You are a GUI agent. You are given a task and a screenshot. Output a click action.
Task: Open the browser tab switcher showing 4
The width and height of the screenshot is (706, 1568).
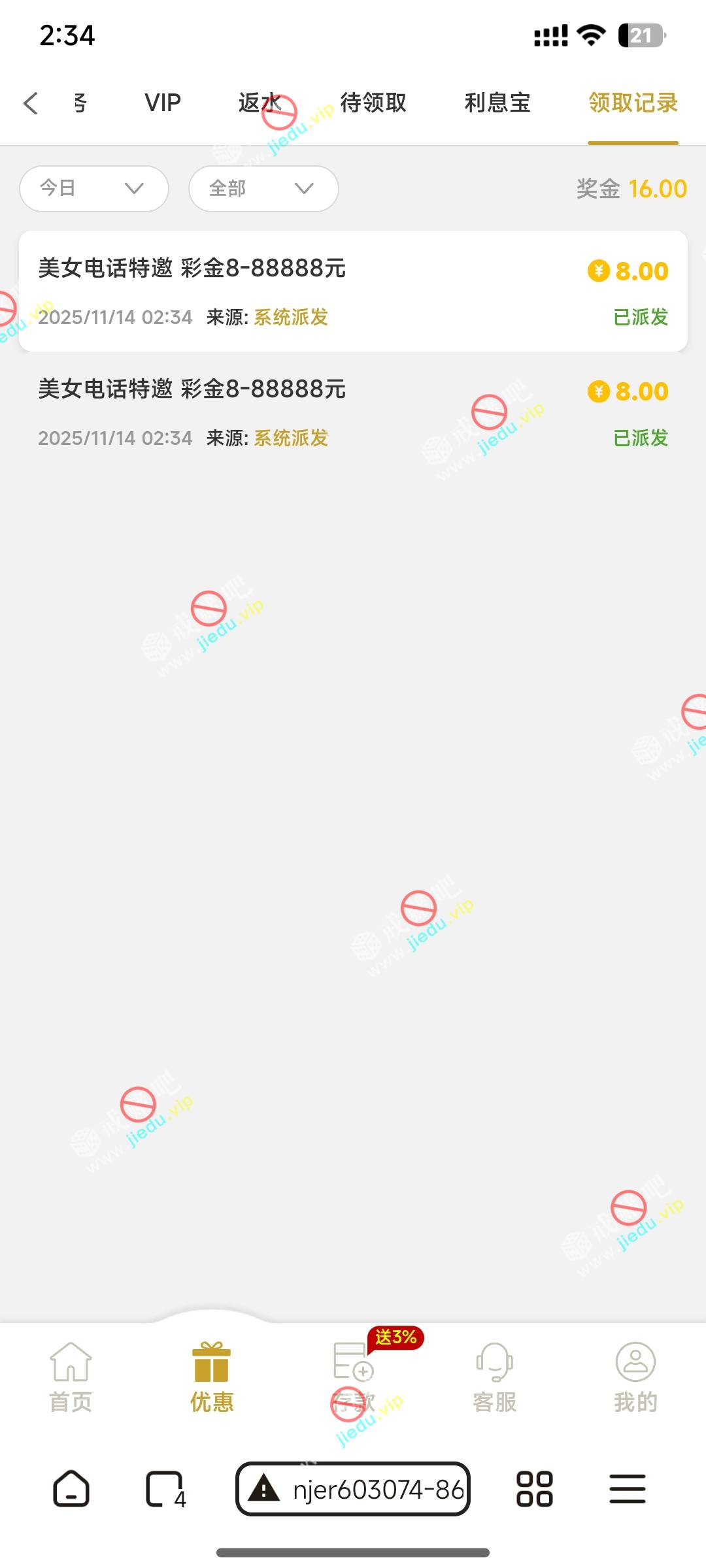click(x=165, y=1489)
